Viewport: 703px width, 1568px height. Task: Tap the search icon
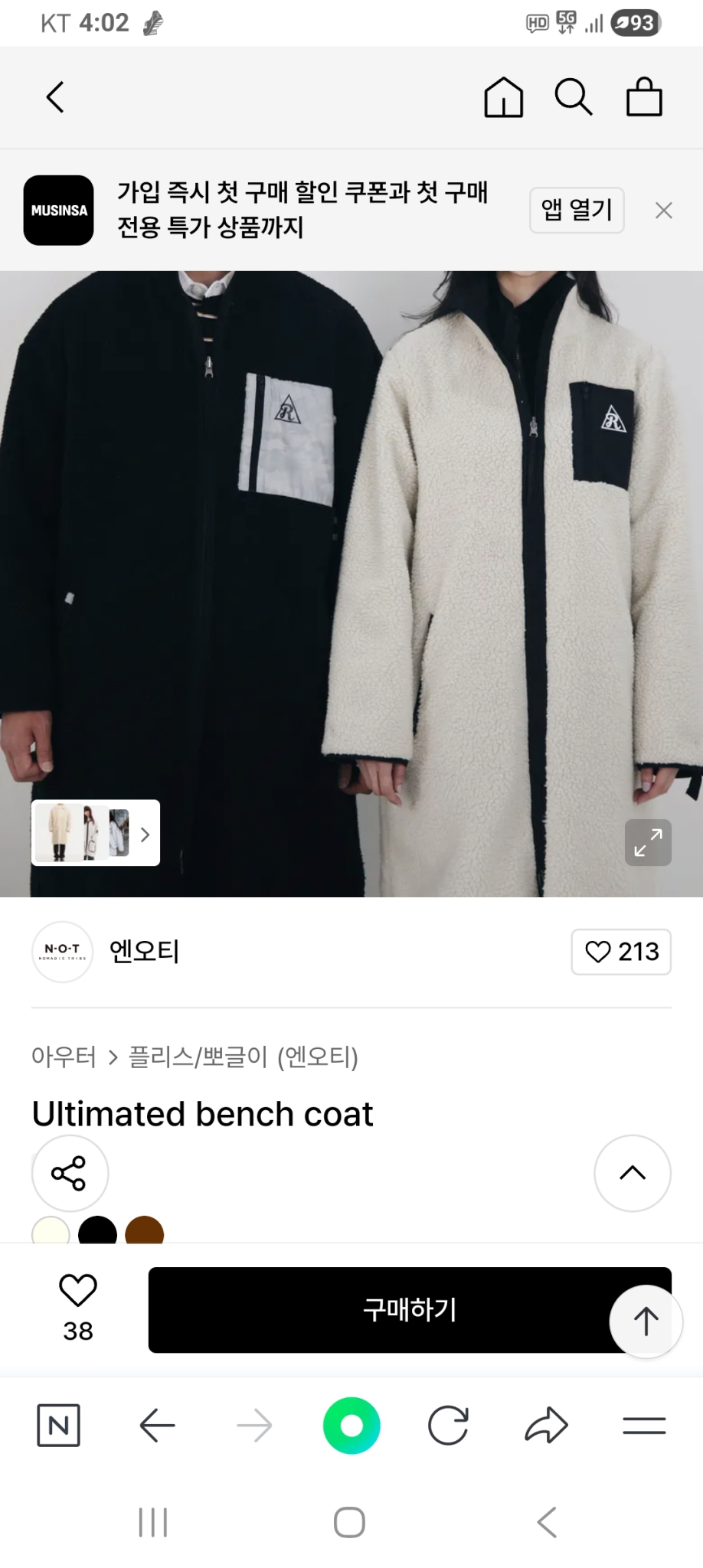(573, 97)
